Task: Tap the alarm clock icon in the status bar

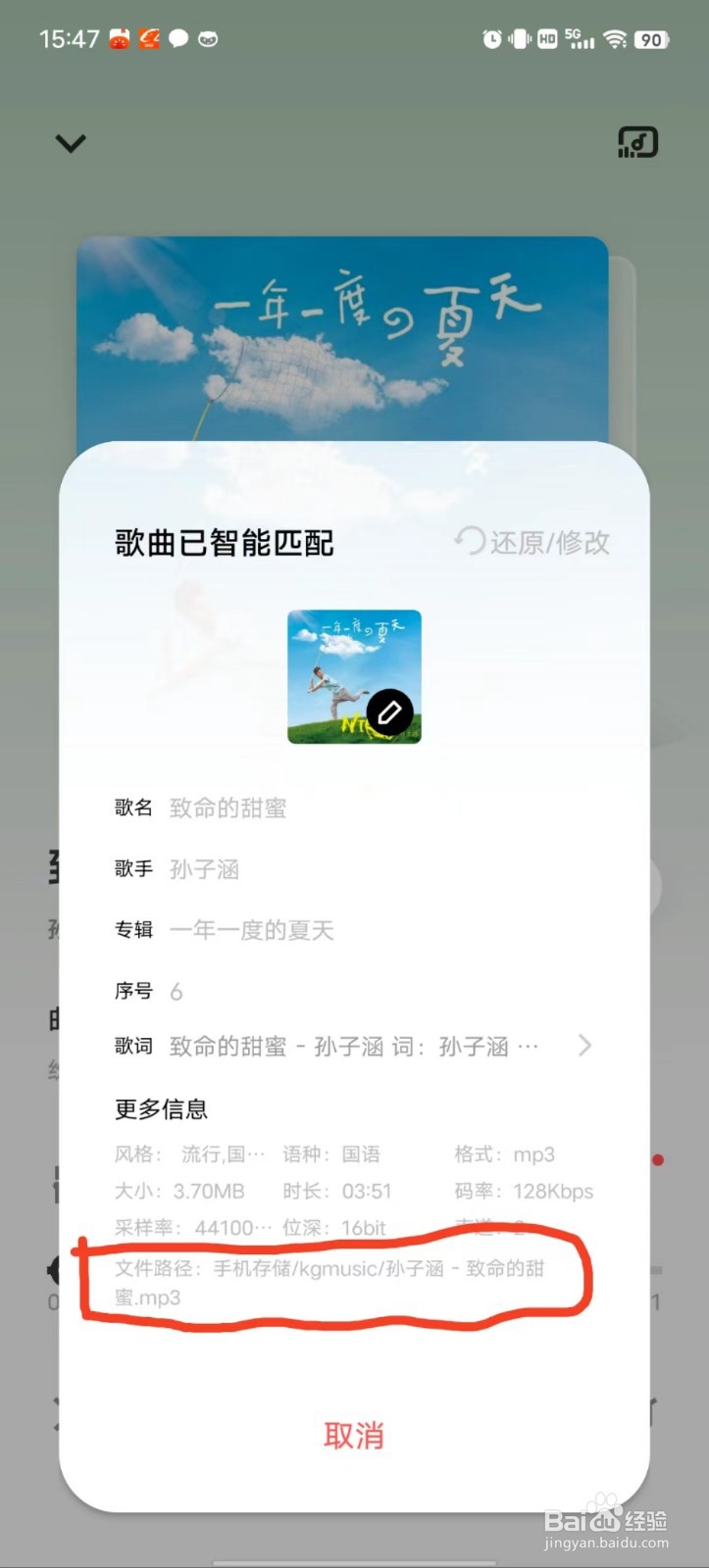Action: 493,39
